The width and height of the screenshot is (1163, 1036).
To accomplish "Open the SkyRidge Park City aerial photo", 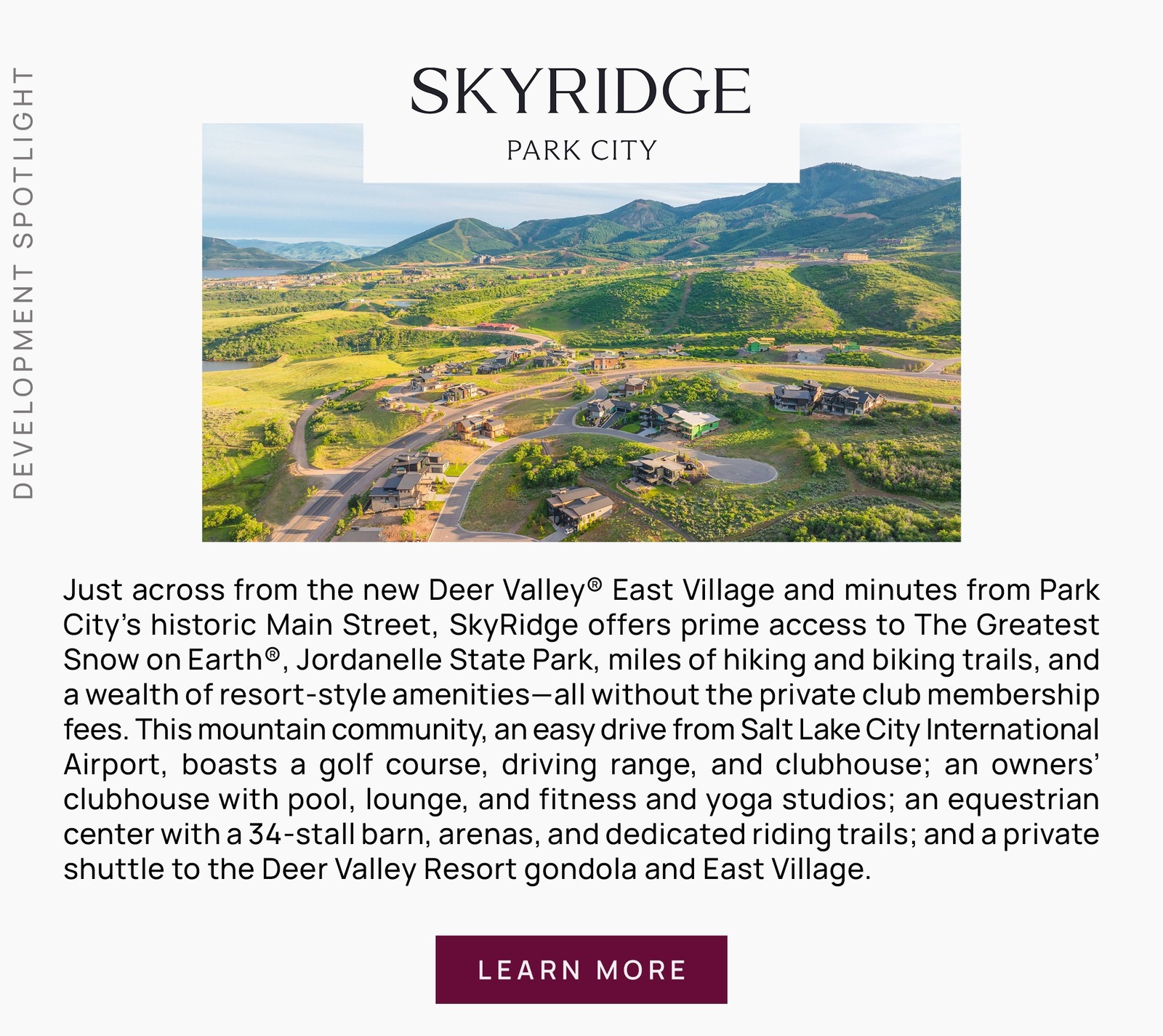I will pos(581,364).
